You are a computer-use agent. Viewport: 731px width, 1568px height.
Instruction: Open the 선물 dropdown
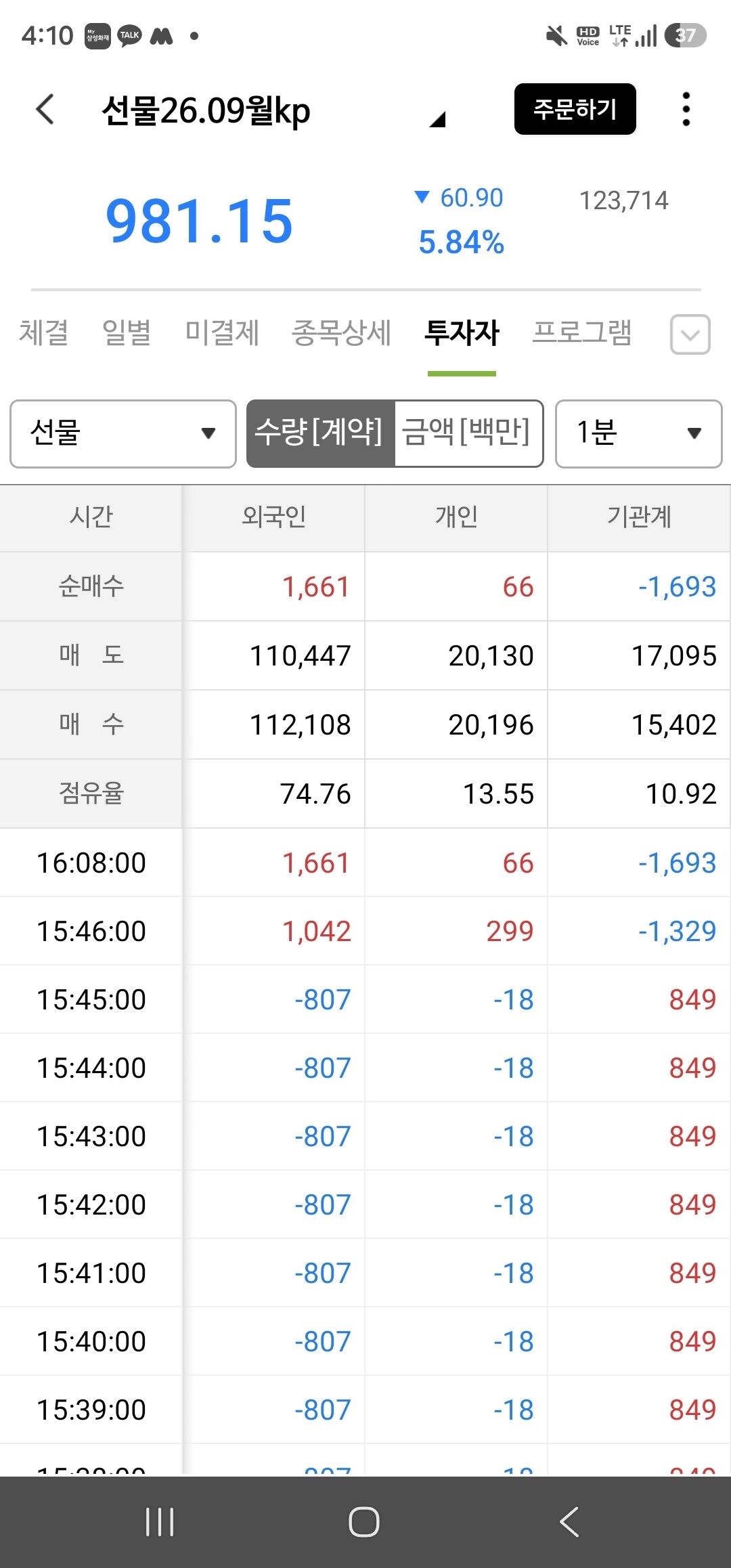click(123, 433)
